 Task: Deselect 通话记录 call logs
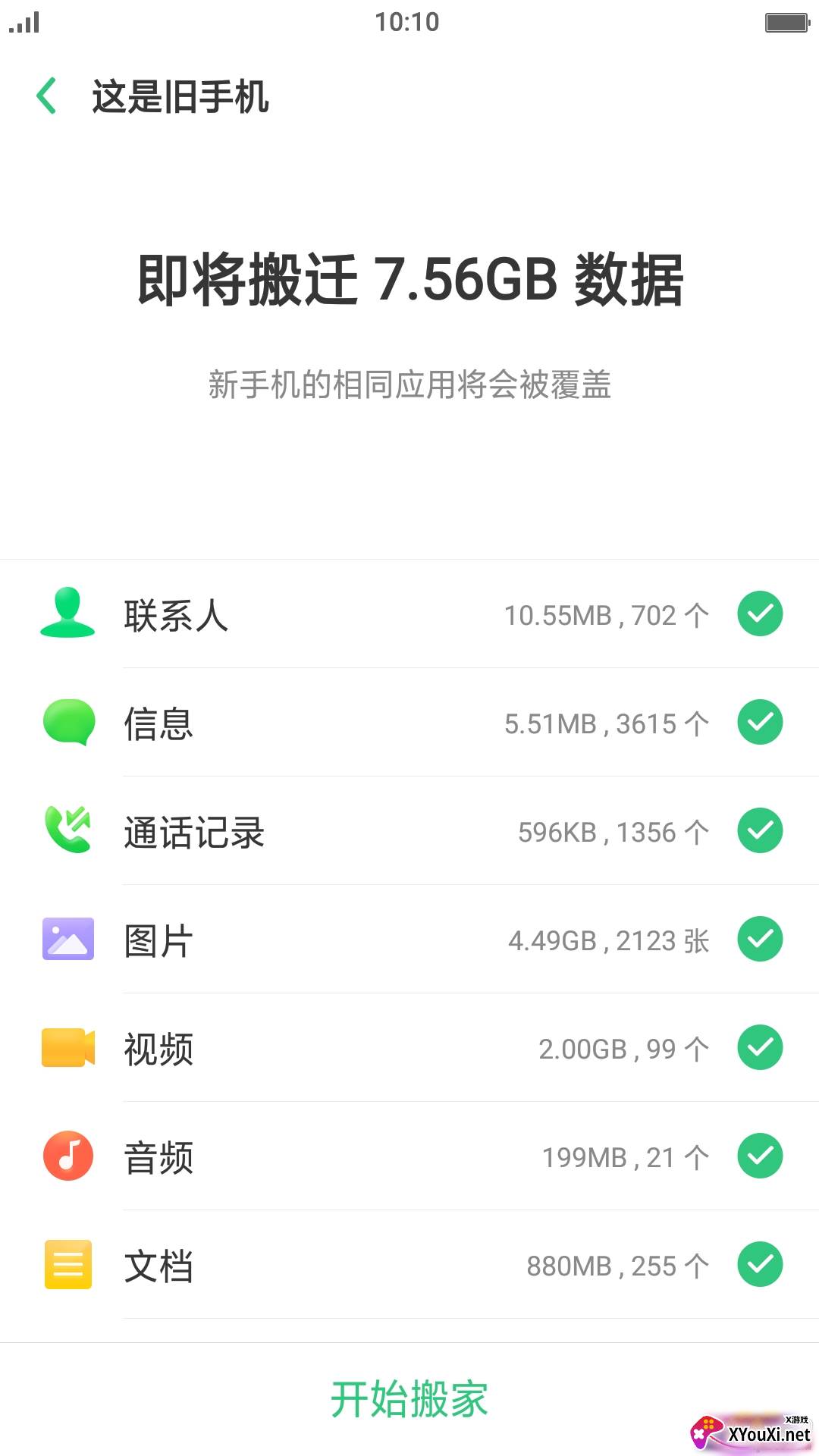pyautogui.click(x=760, y=830)
